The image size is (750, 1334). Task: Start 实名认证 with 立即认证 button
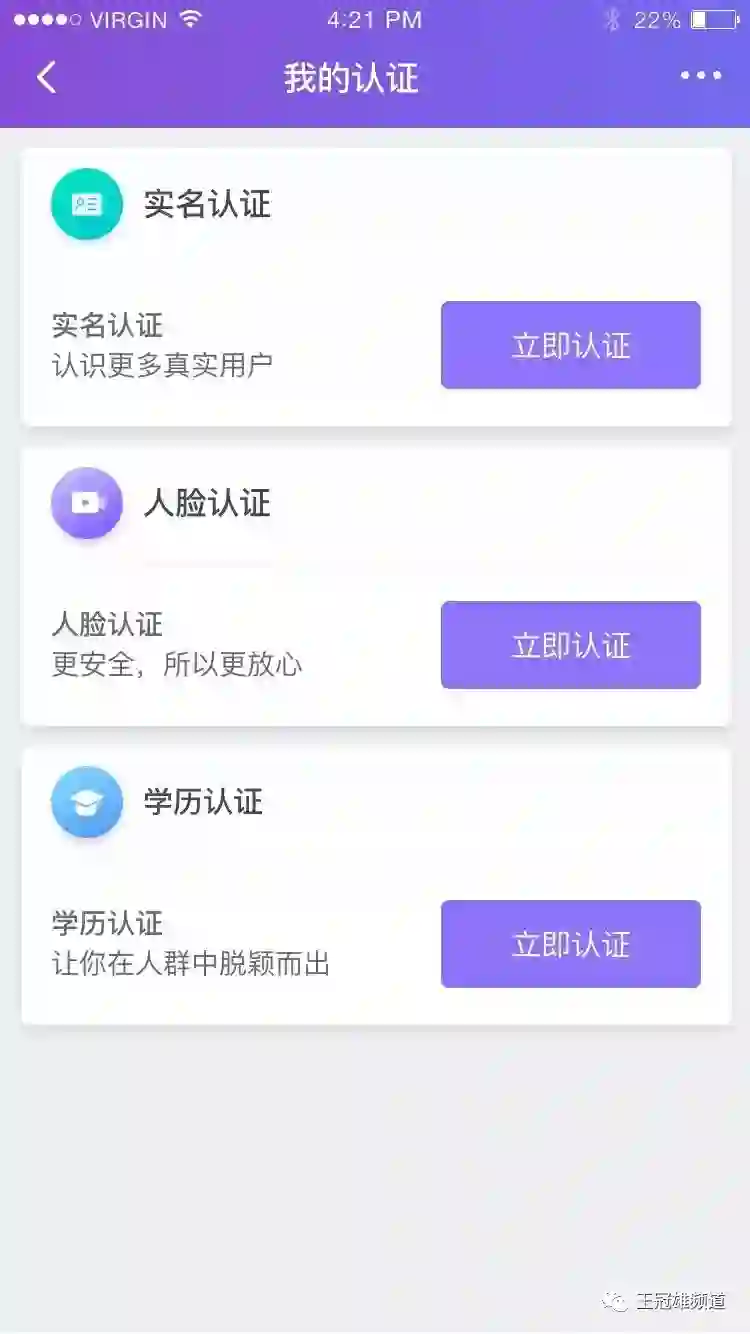(570, 345)
